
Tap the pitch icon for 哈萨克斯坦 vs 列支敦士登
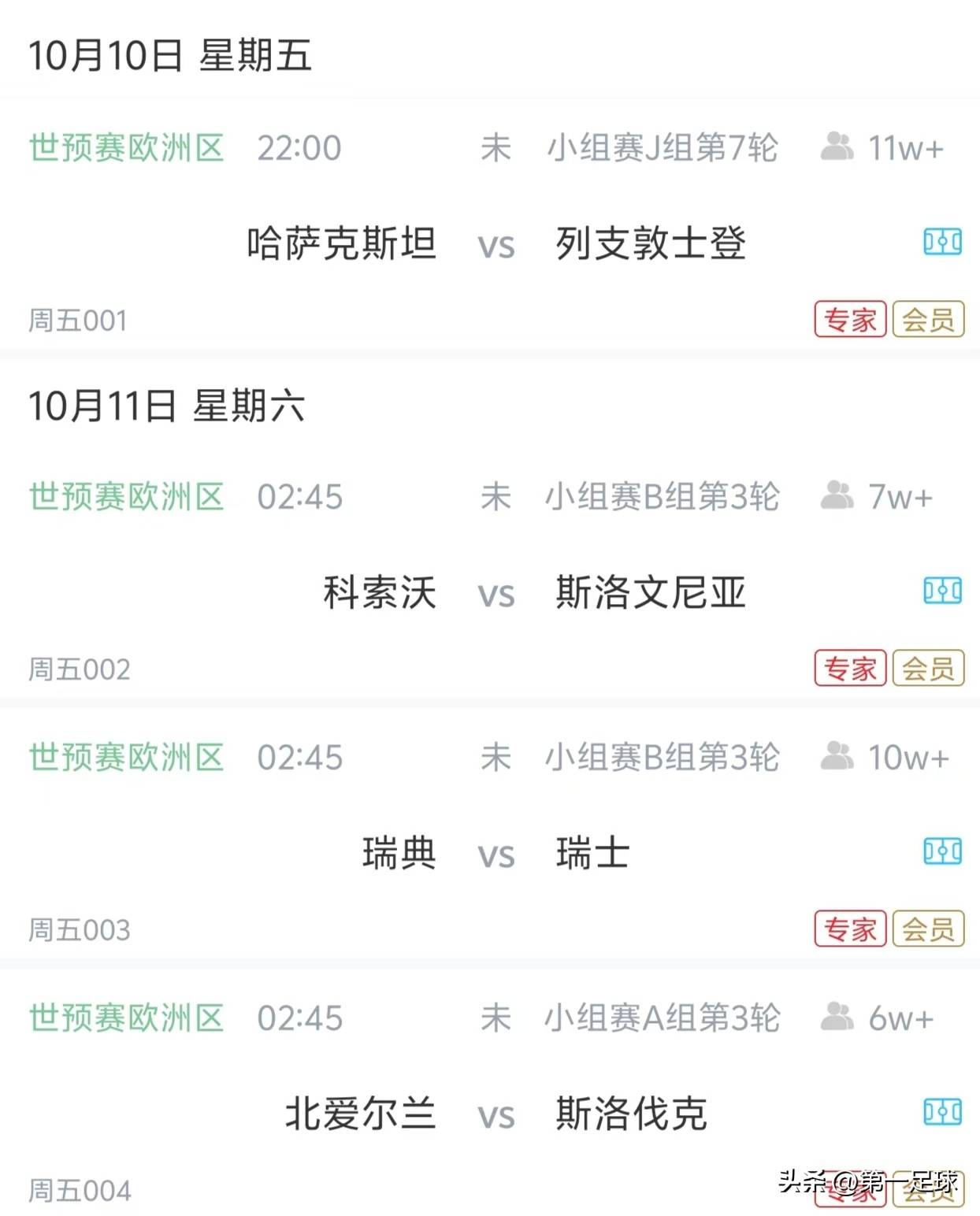942,242
